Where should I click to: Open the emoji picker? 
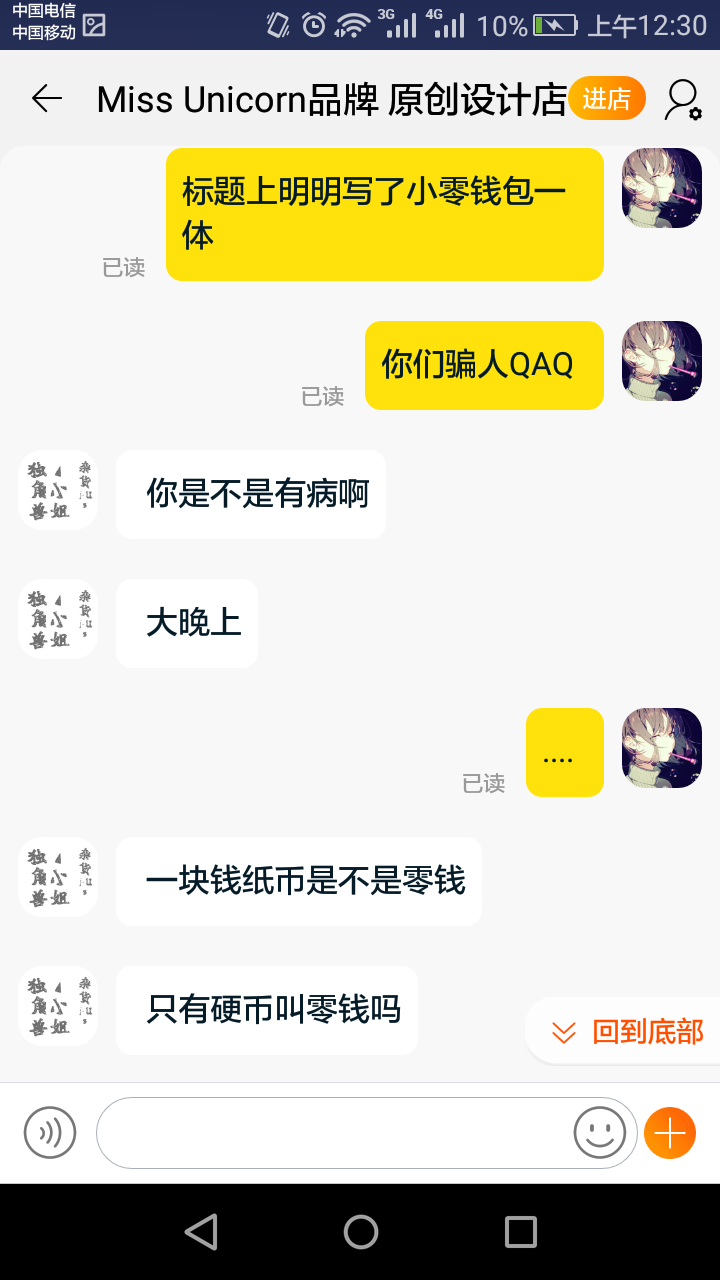click(x=599, y=1133)
